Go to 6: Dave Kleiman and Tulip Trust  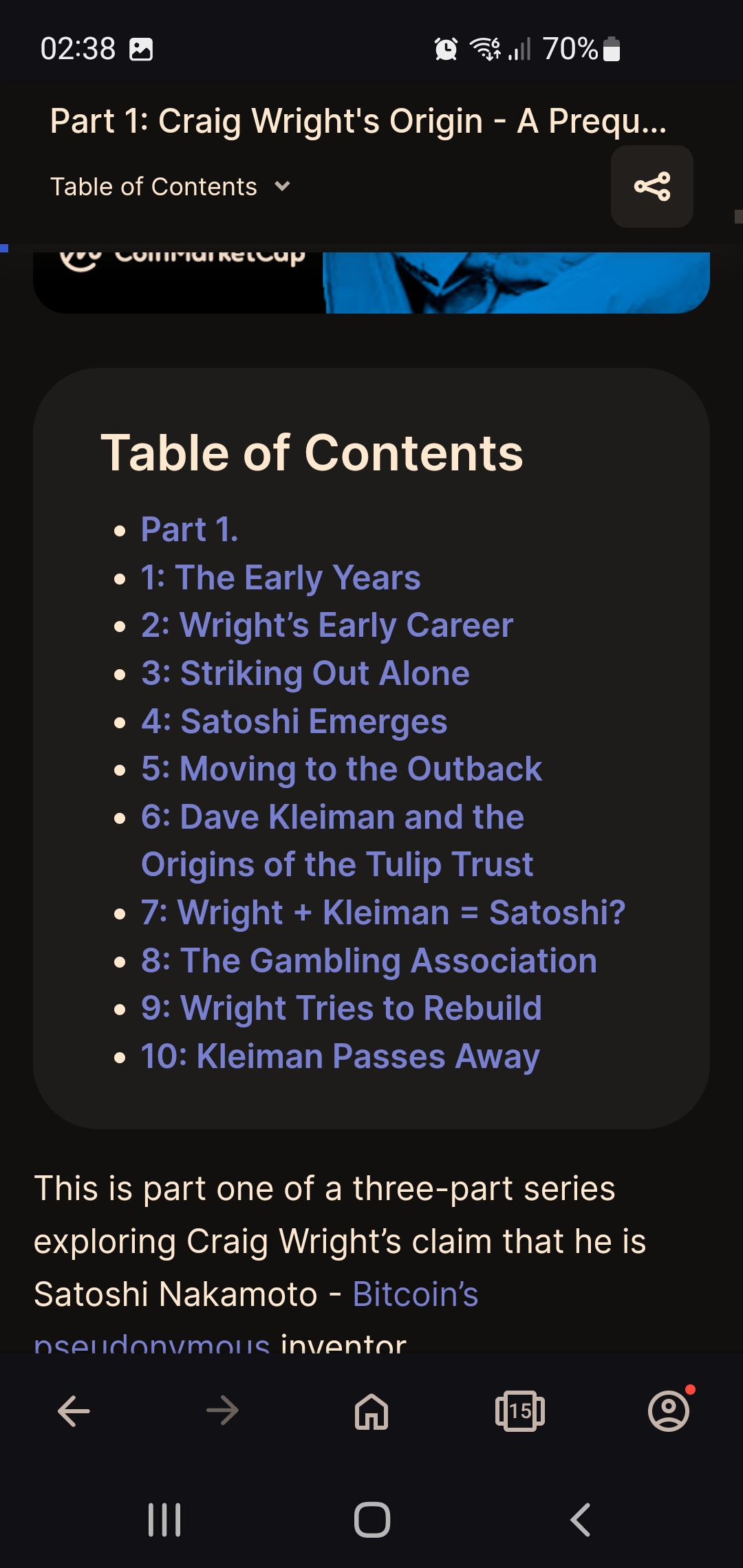(337, 841)
